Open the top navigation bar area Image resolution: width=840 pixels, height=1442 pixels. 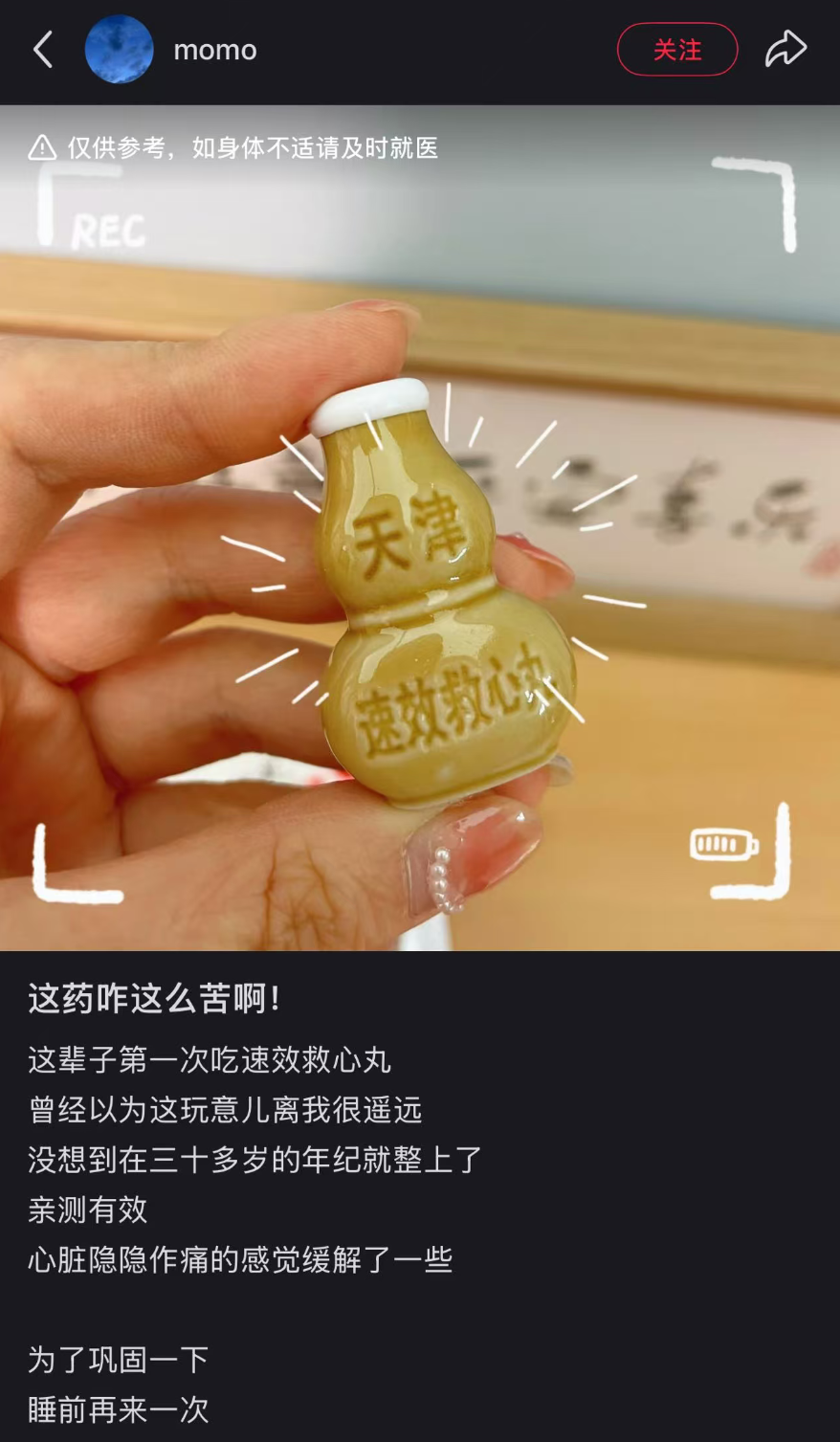point(420,50)
